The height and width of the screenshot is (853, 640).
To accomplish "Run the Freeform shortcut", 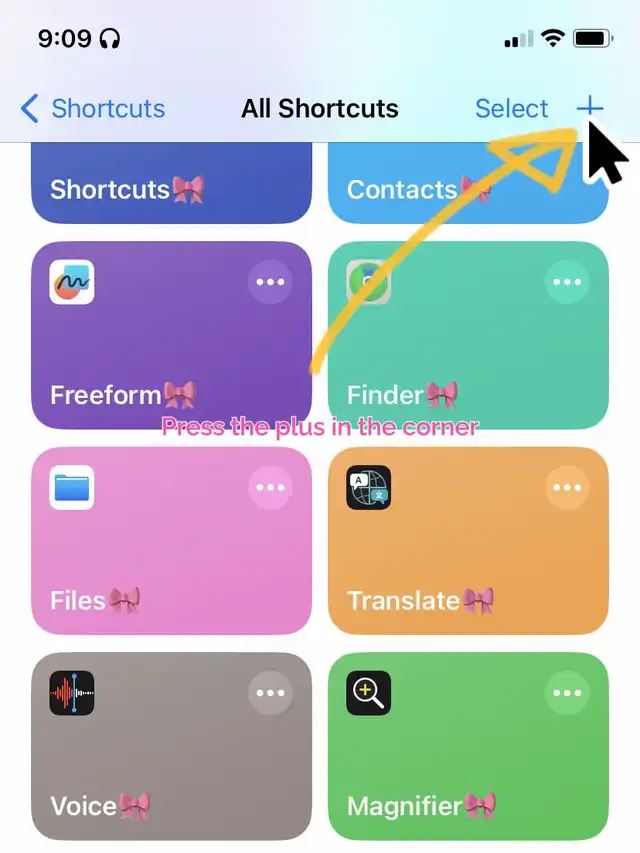I will coord(150,350).
